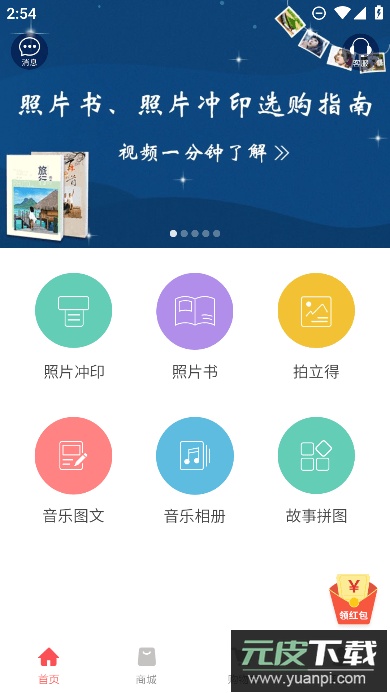This screenshot has width=390, height=693.
Task: Select the 拍立得 option
Action: click(316, 327)
